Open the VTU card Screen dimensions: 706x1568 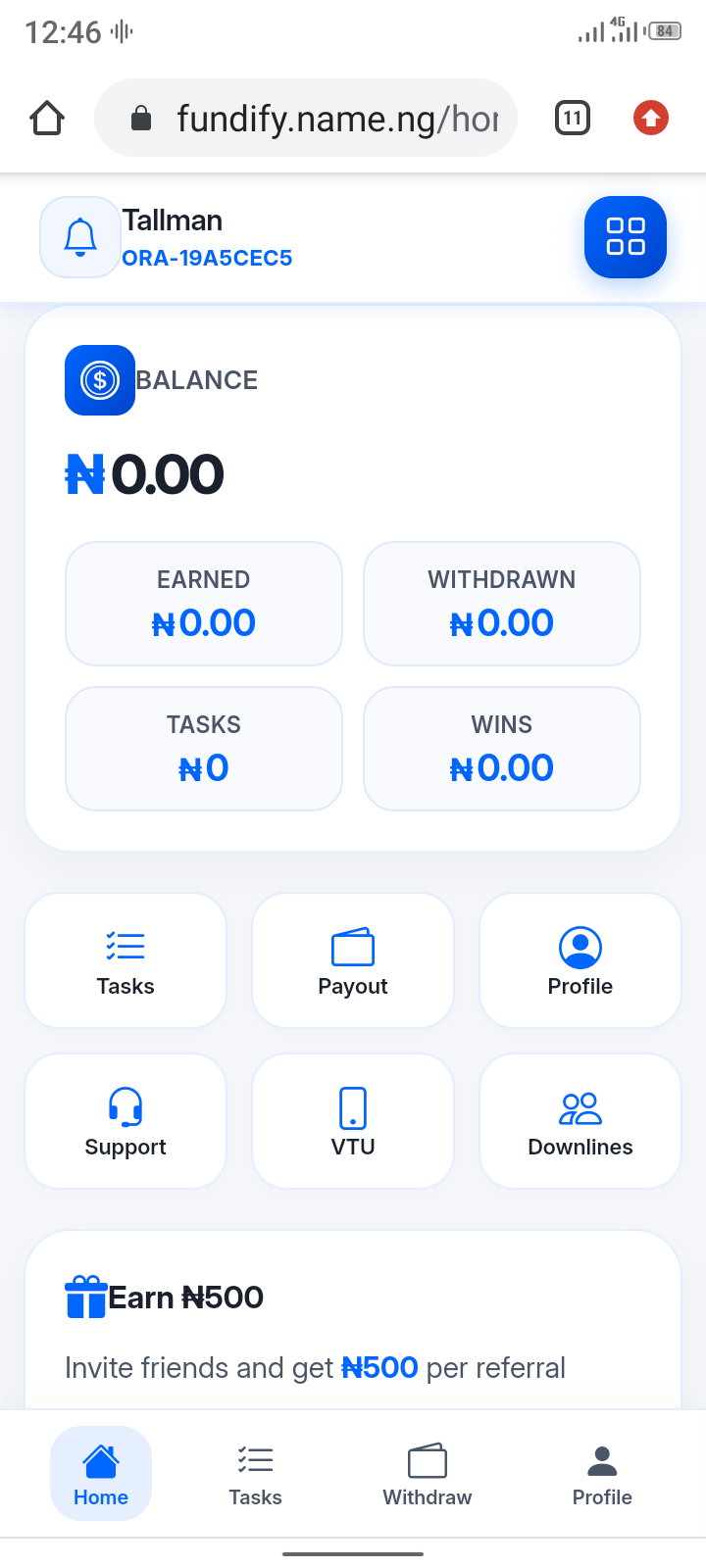click(353, 1121)
